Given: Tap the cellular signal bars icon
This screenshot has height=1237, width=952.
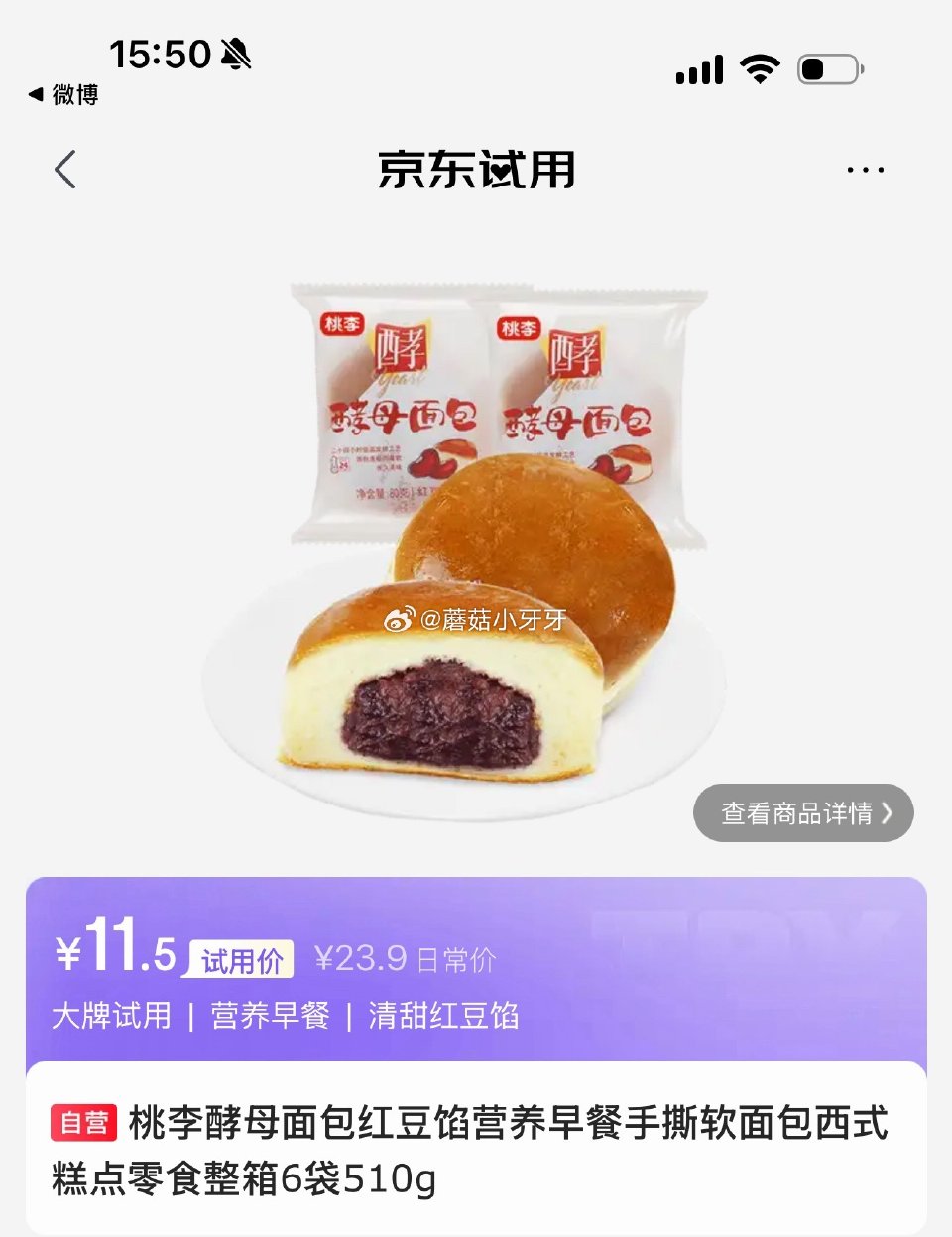Looking at the screenshot, I should [x=700, y=67].
